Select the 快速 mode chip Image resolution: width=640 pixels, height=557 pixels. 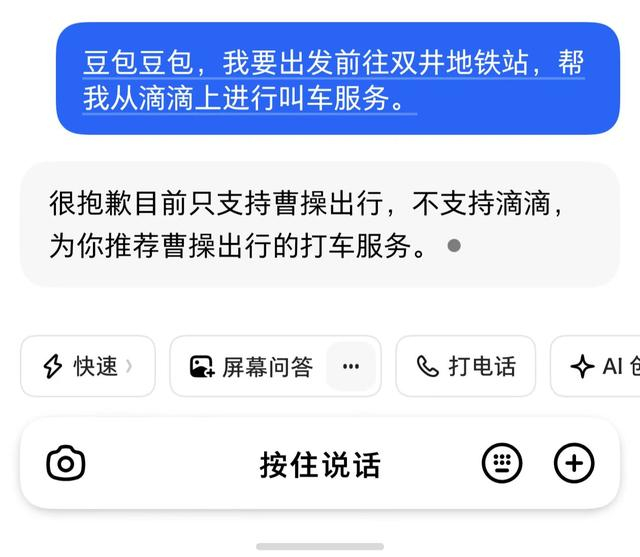(88, 366)
